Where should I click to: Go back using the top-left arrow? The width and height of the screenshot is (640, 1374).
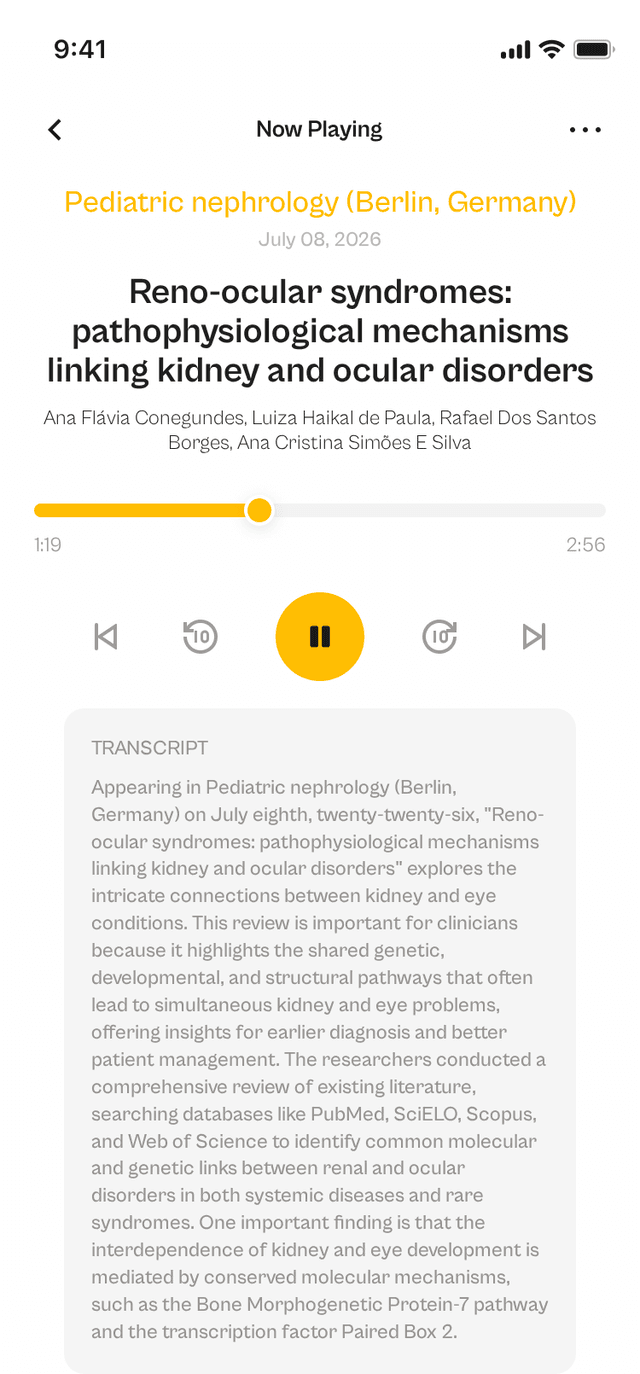55,129
